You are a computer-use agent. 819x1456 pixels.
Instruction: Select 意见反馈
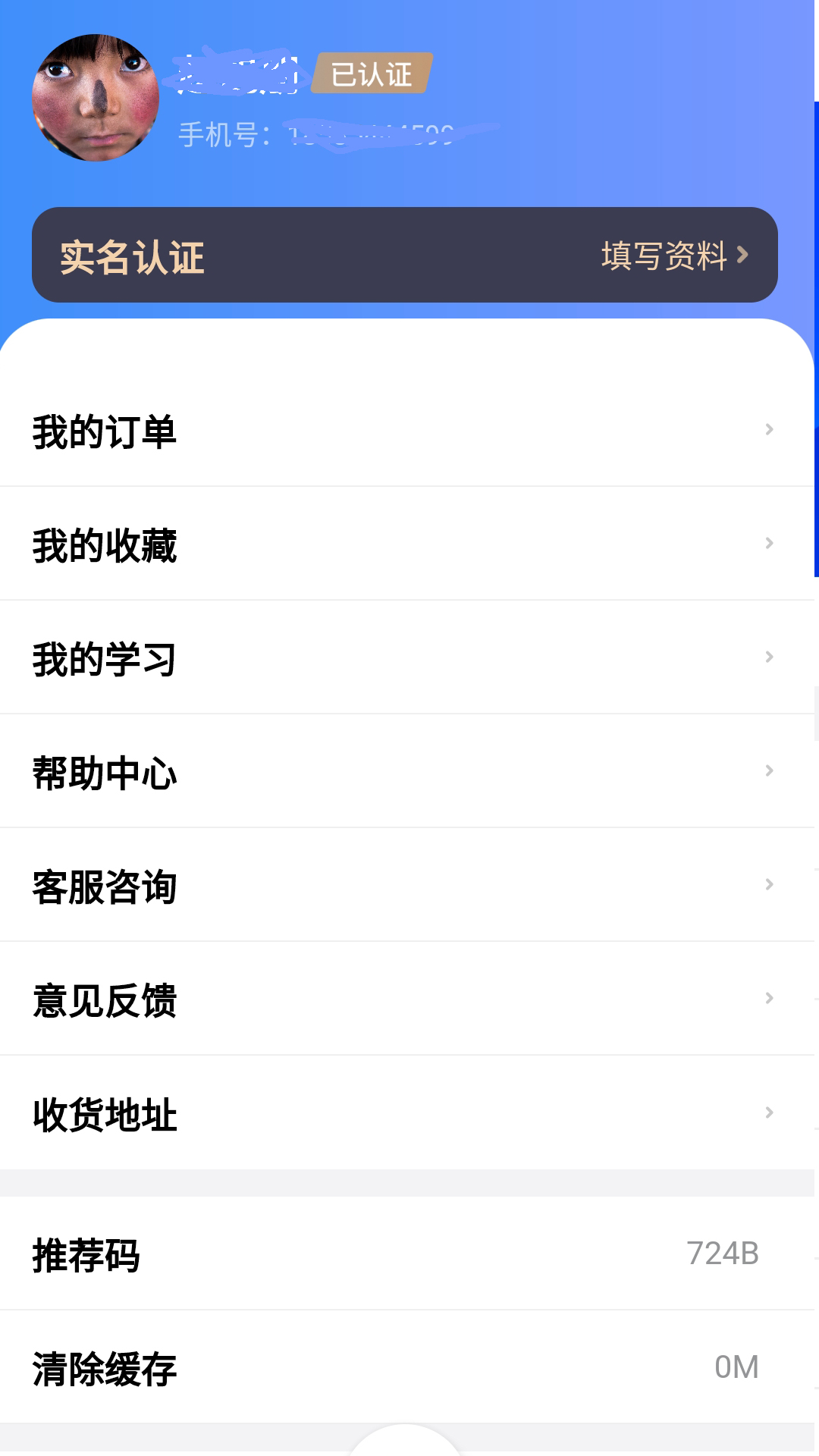tap(407, 999)
